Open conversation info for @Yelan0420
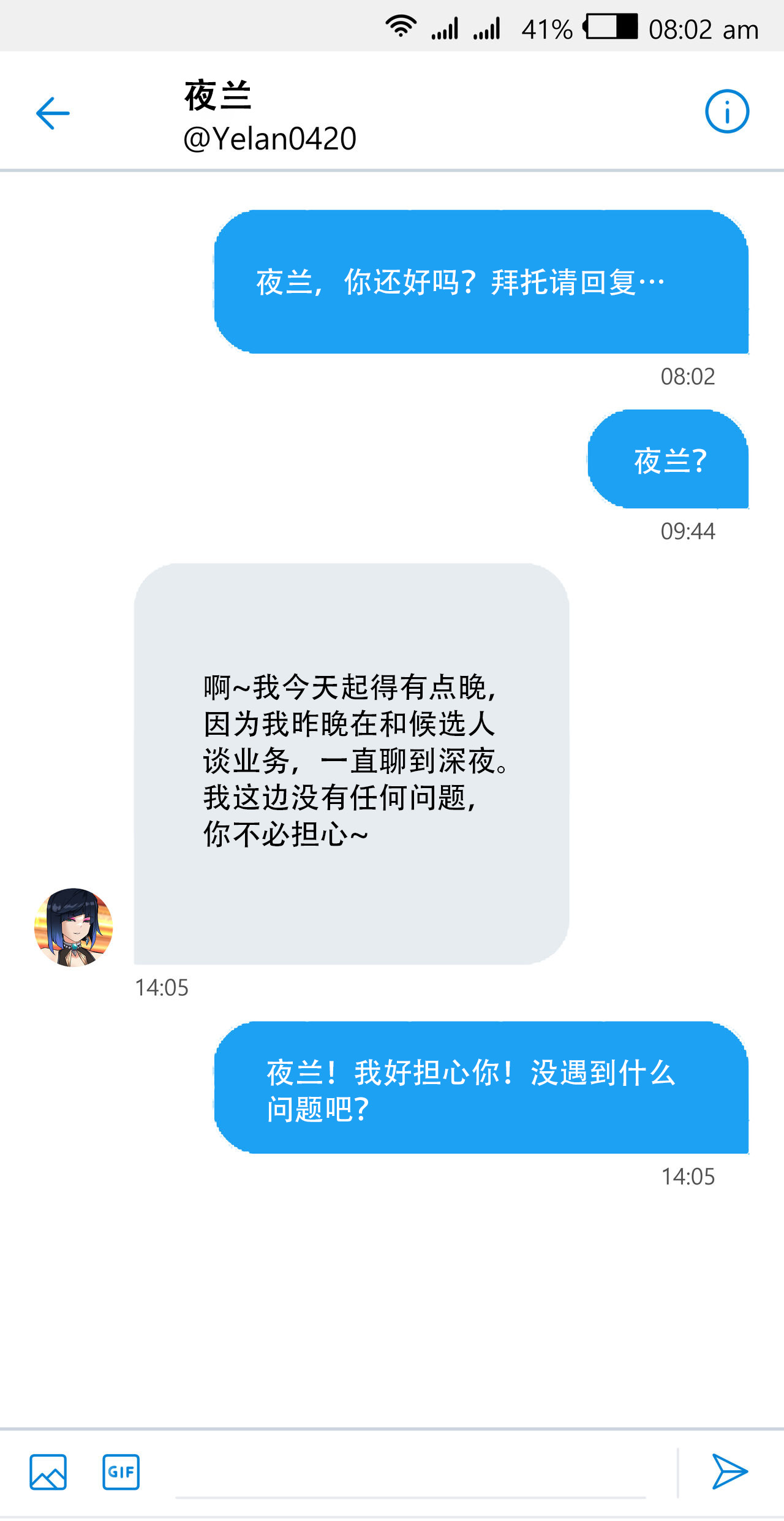 click(x=727, y=112)
